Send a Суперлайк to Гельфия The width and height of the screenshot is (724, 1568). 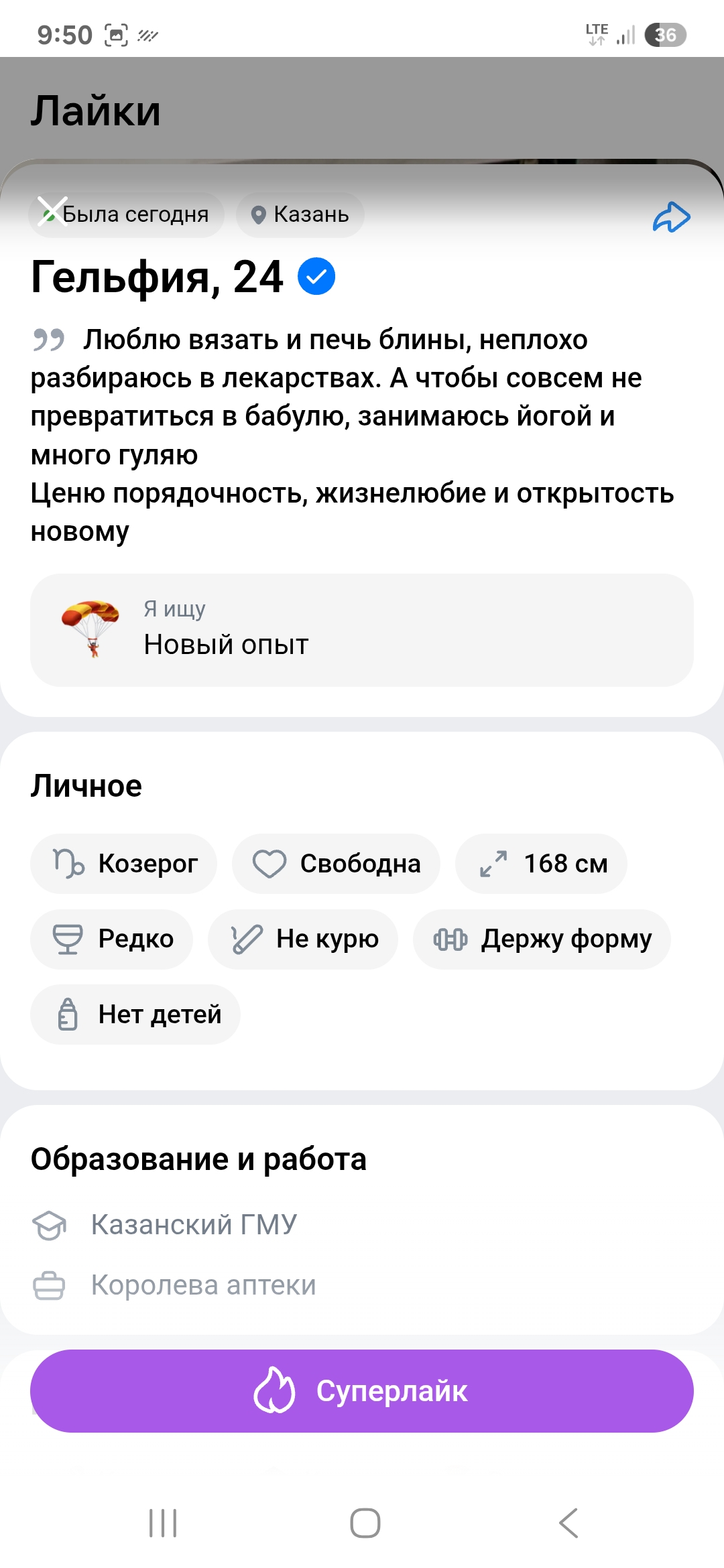(362, 1391)
